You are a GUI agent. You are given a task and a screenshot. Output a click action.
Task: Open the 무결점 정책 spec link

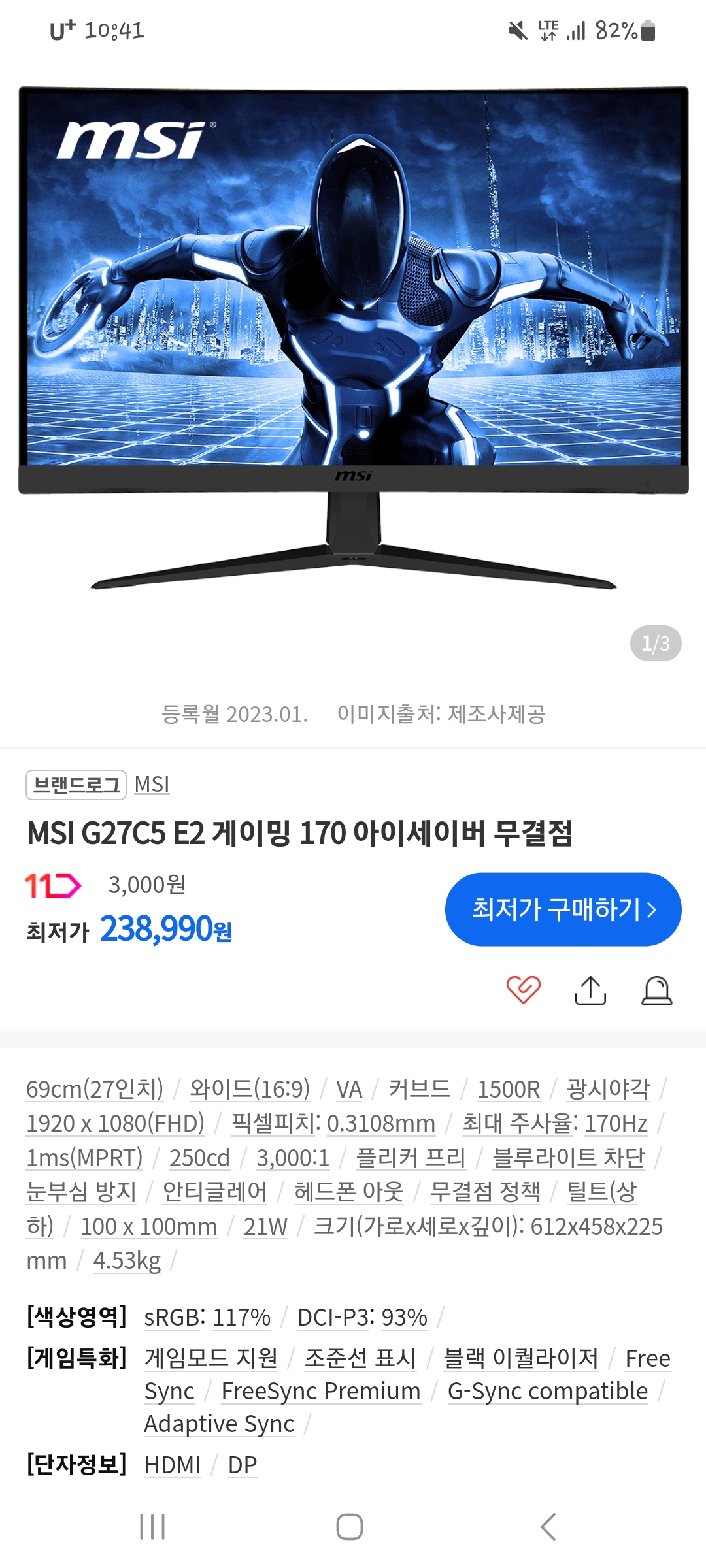pyautogui.click(x=485, y=1192)
